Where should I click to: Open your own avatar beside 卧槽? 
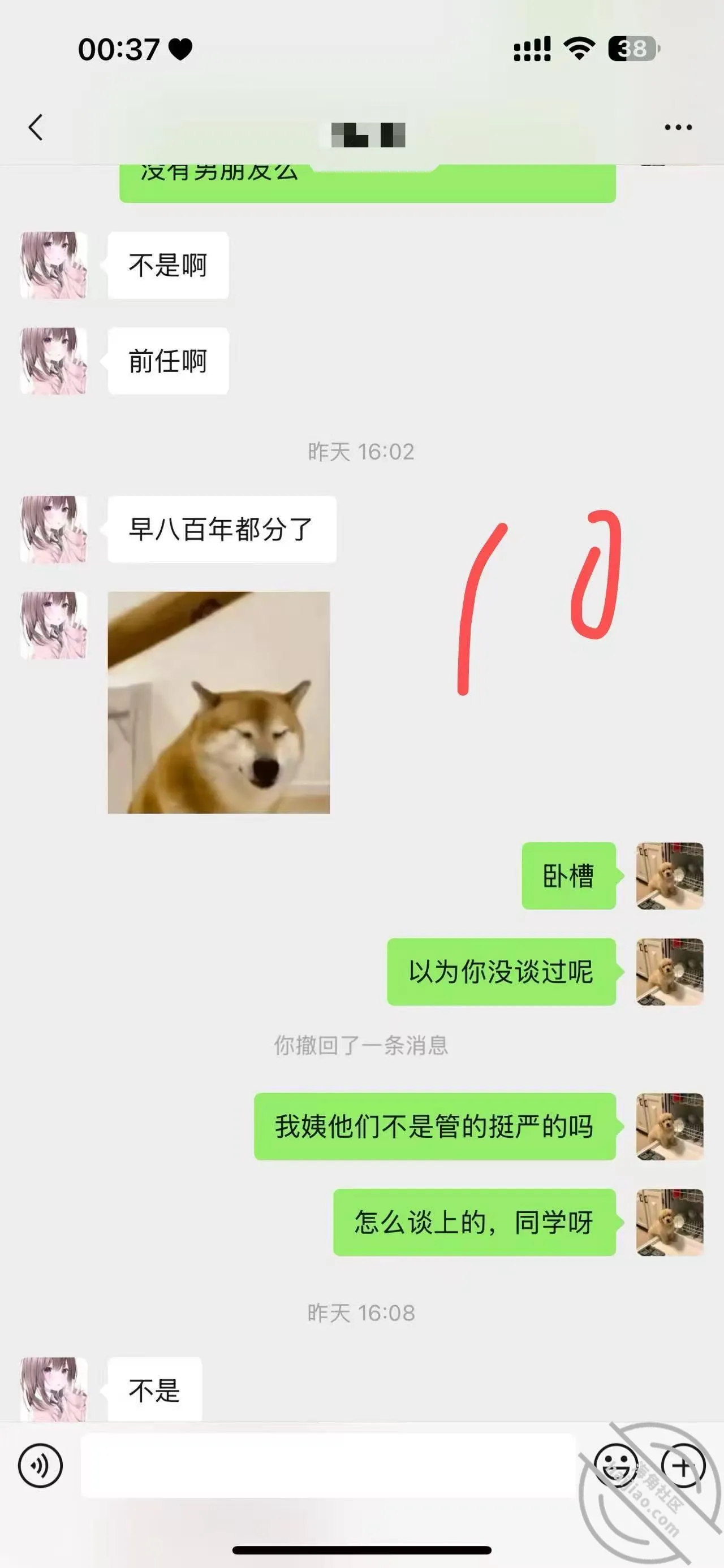(670, 876)
